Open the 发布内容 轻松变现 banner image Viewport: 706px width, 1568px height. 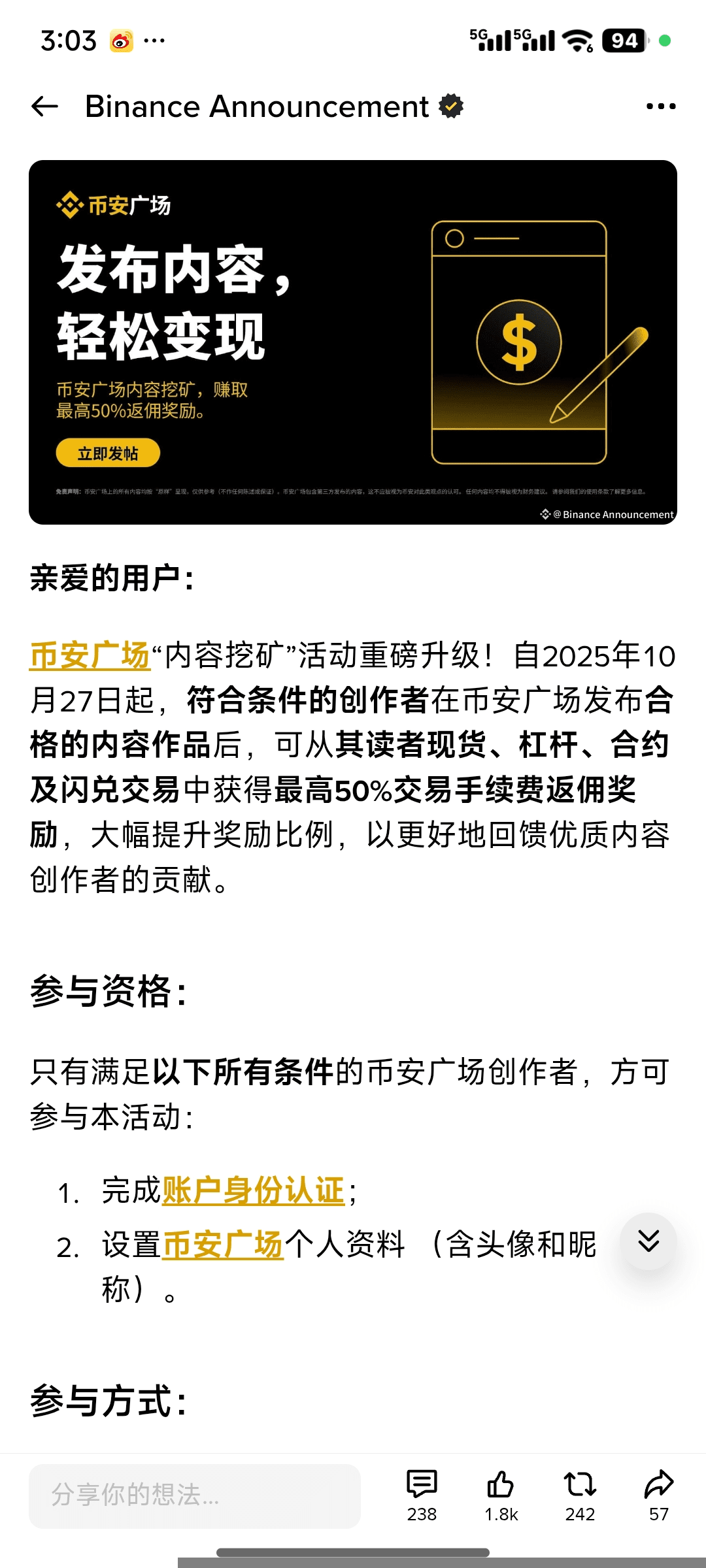[x=353, y=342]
